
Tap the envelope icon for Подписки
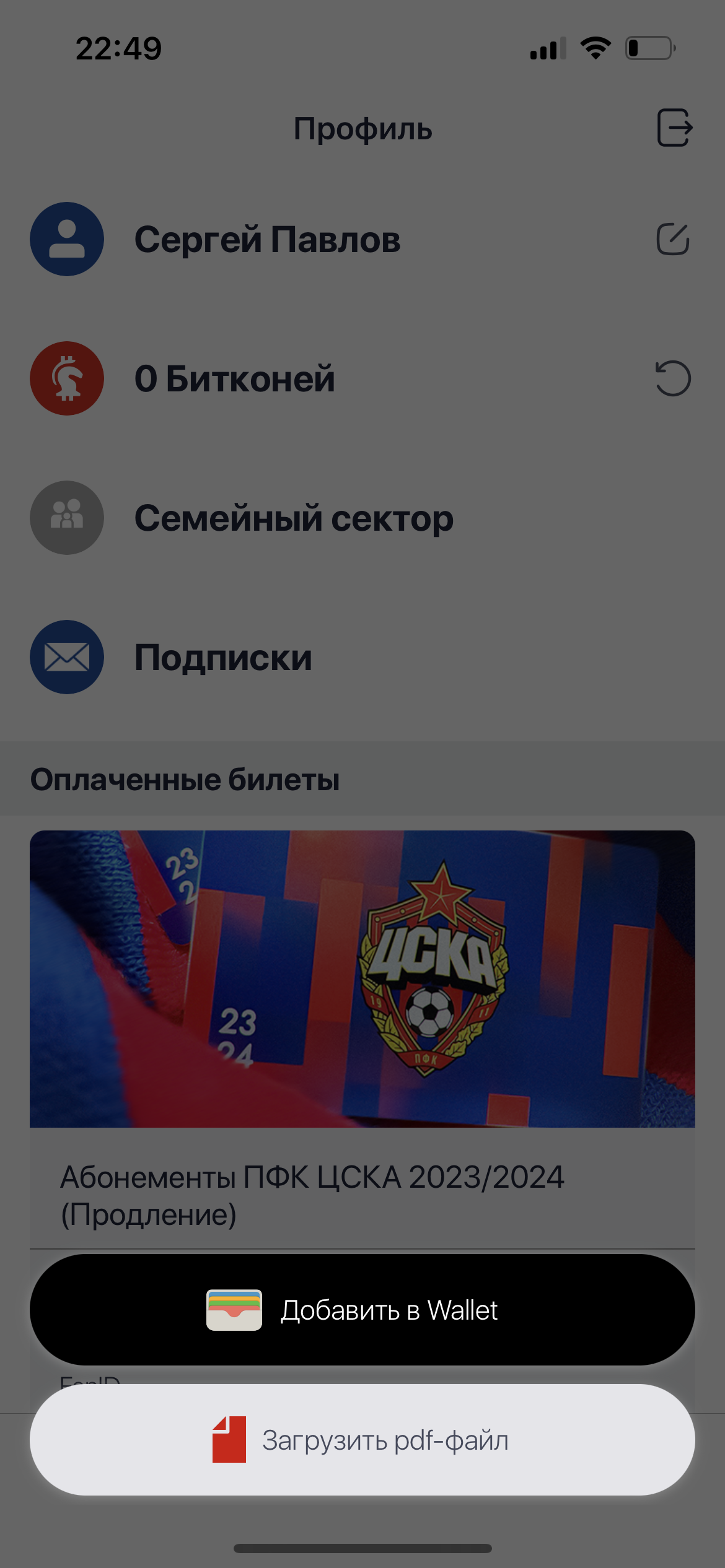click(x=66, y=656)
